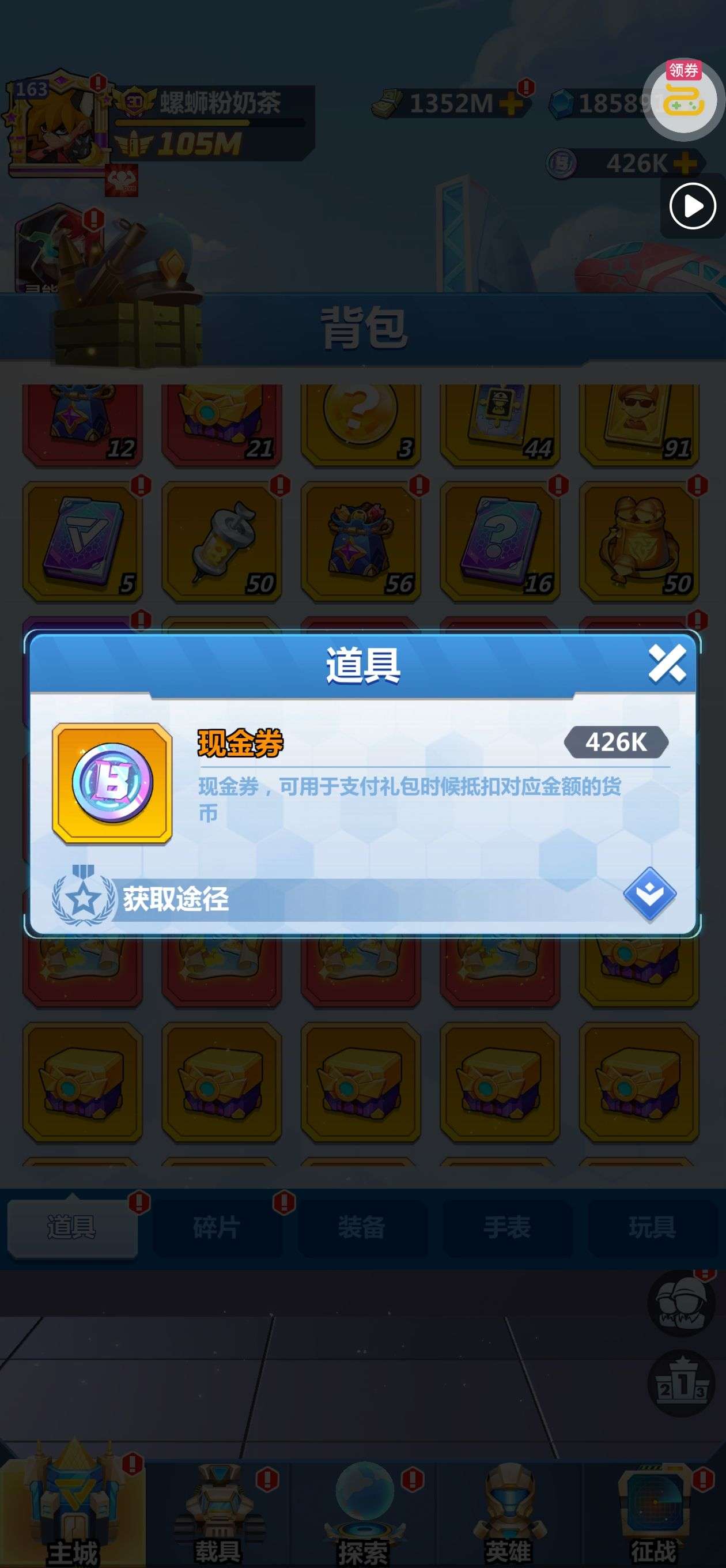The height and width of the screenshot is (1568, 726).
Task: Expand the 获取途径 section
Action: pyautogui.click(x=649, y=894)
